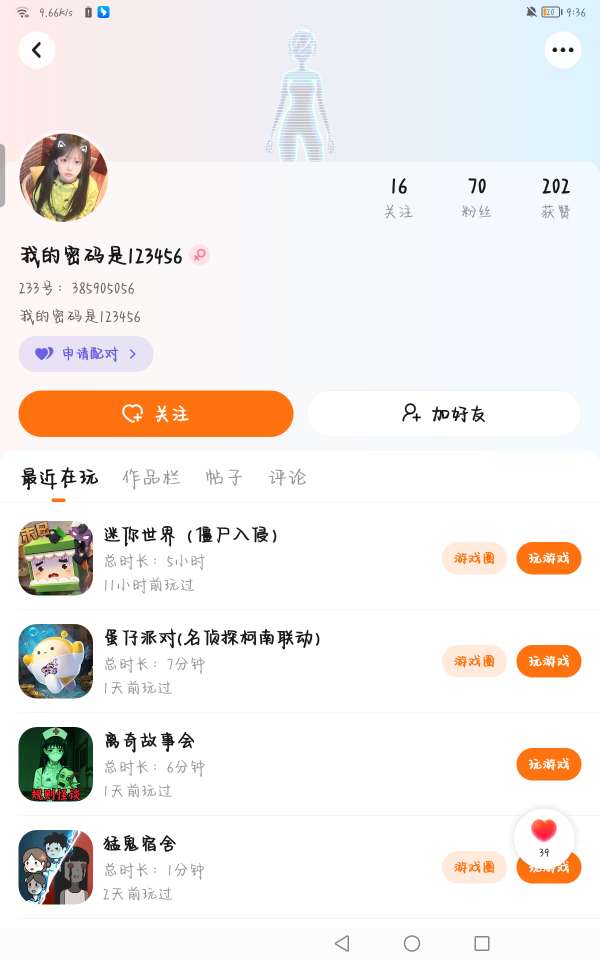Tap 加好友 to add as friend
The width and height of the screenshot is (600, 960).
tap(444, 413)
